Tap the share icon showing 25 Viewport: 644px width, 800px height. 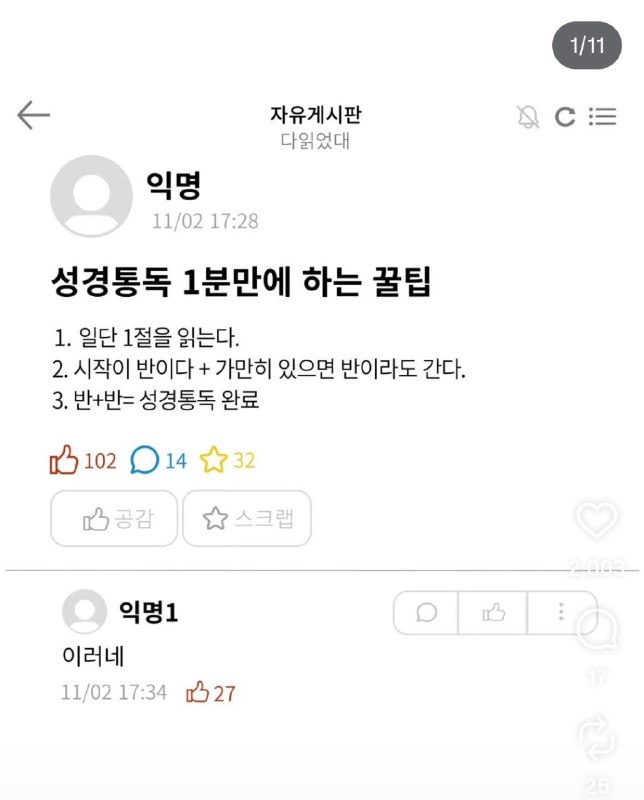(x=598, y=739)
